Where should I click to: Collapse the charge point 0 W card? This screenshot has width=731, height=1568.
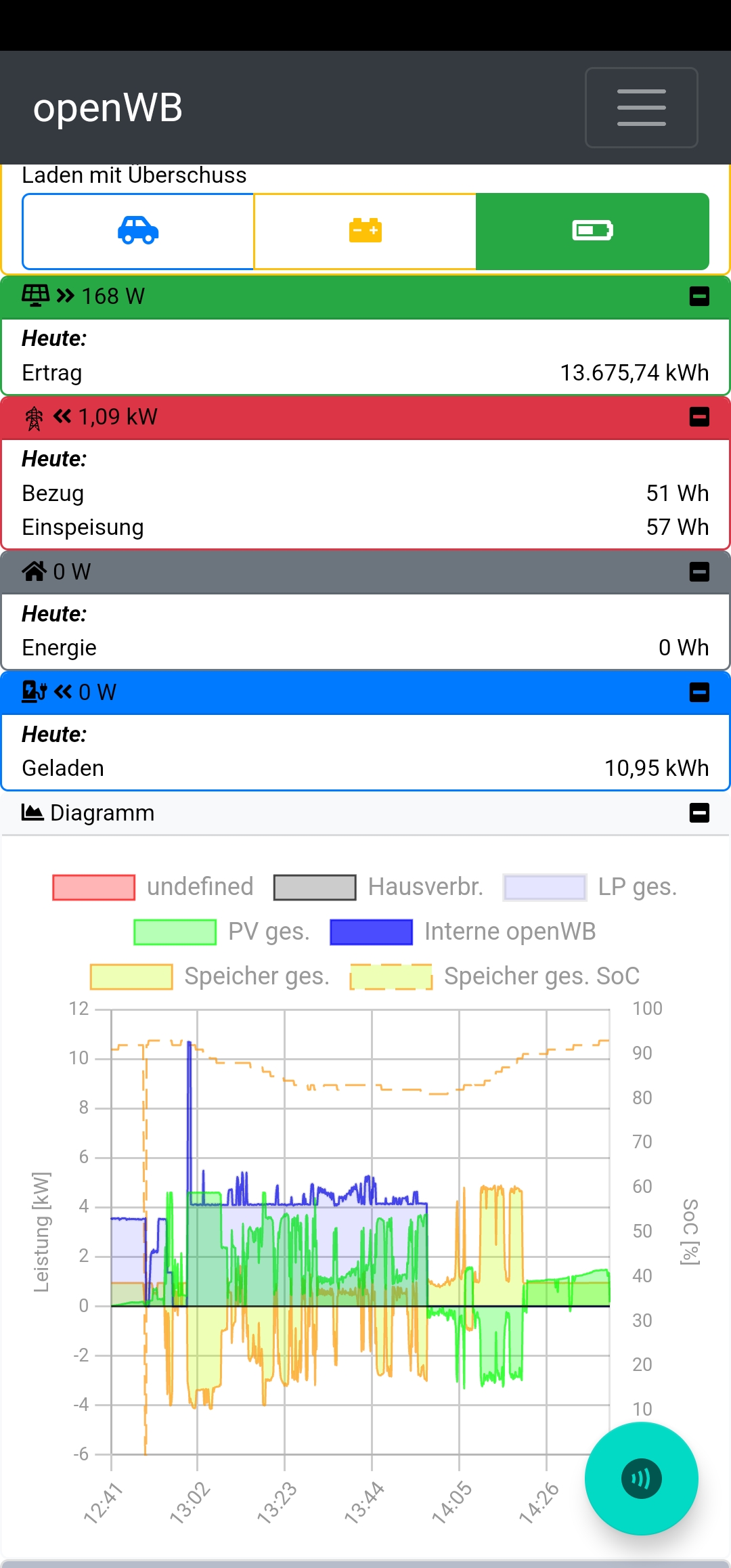[x=699, y=693]
